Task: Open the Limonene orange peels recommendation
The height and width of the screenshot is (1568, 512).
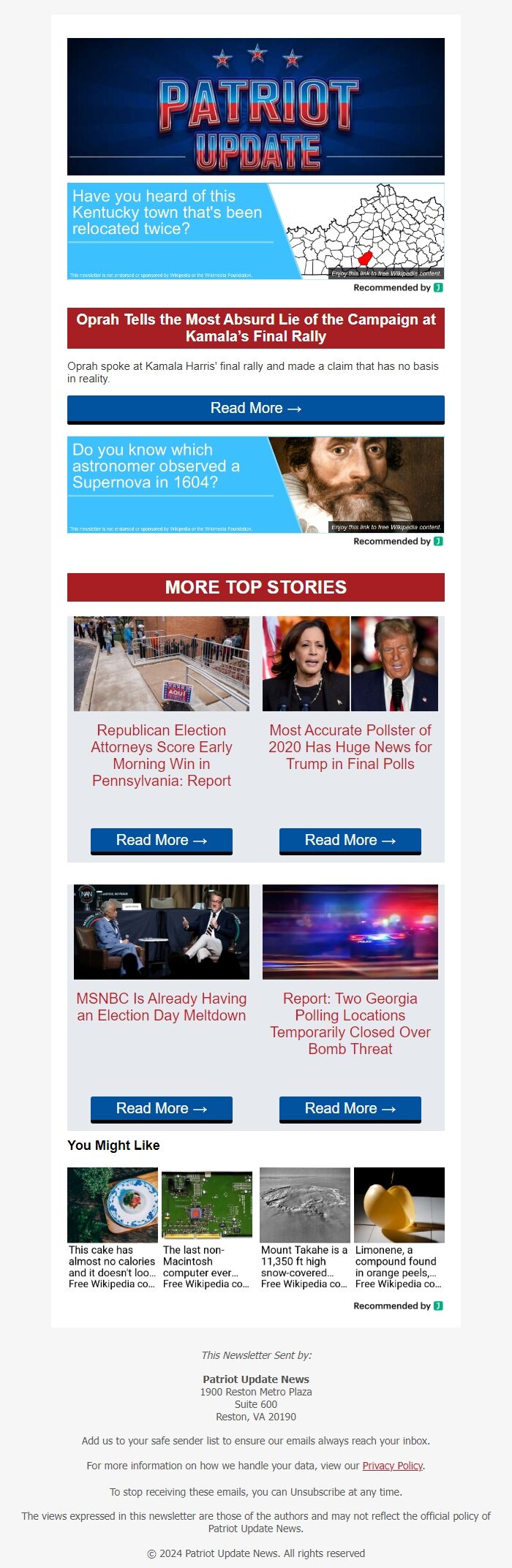Action: (399, 1229)
